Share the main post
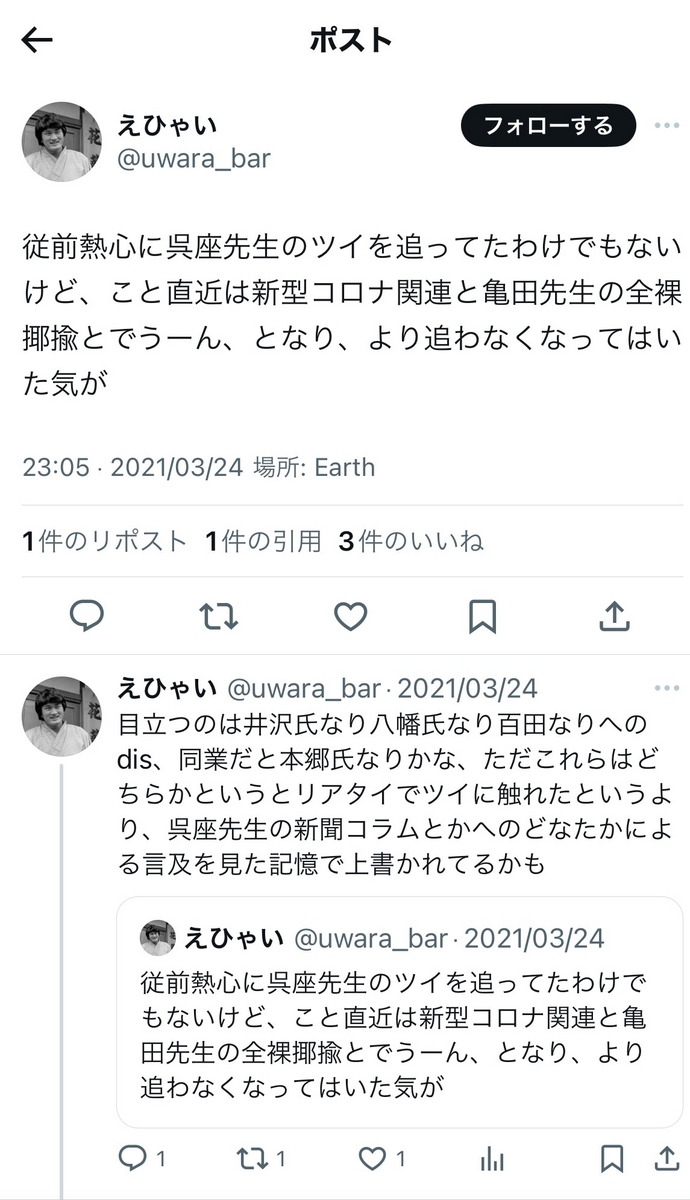 613,617
